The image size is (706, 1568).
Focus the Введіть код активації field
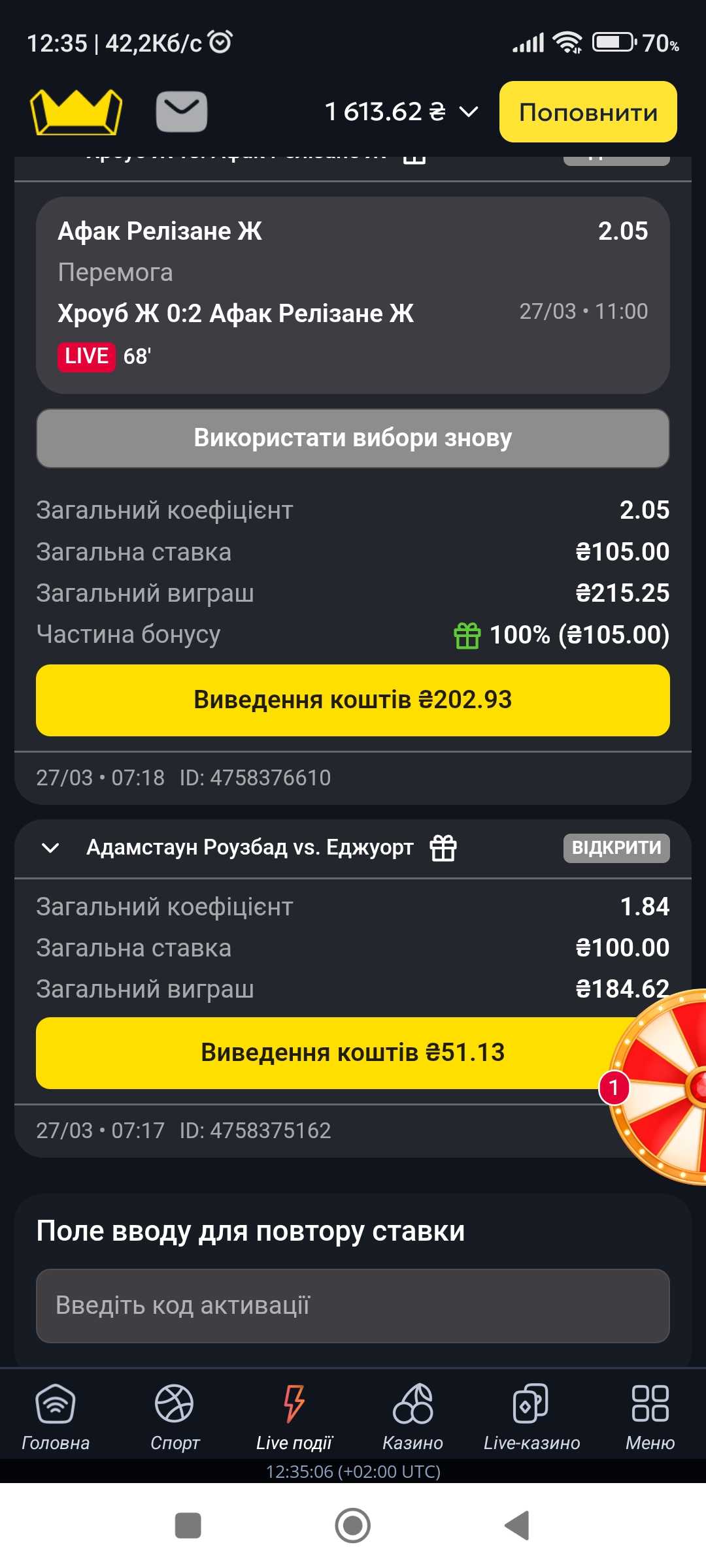tap(352, 1305)
